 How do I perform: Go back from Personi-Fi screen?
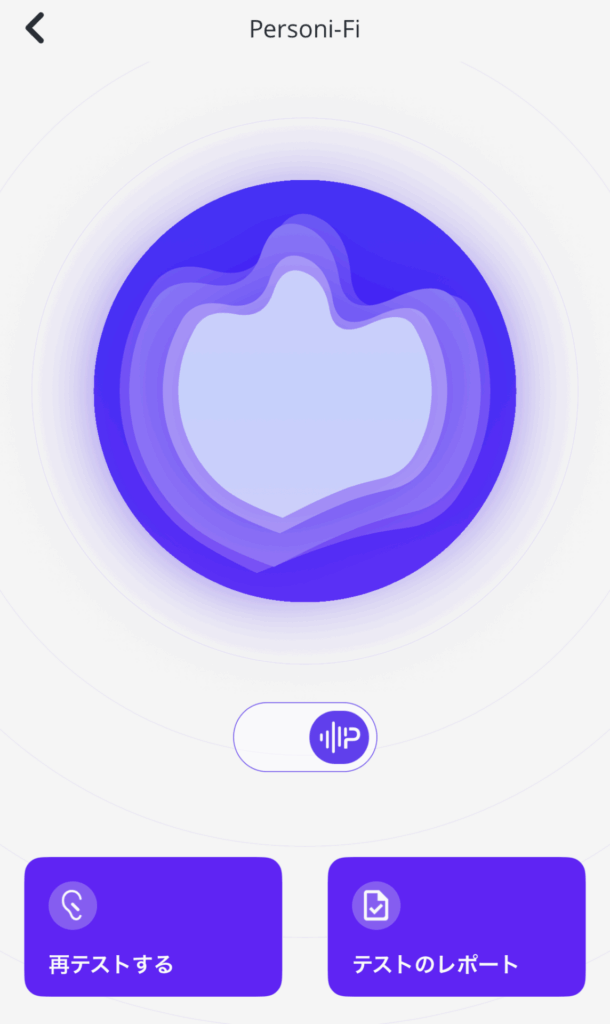tap(35, 28)
